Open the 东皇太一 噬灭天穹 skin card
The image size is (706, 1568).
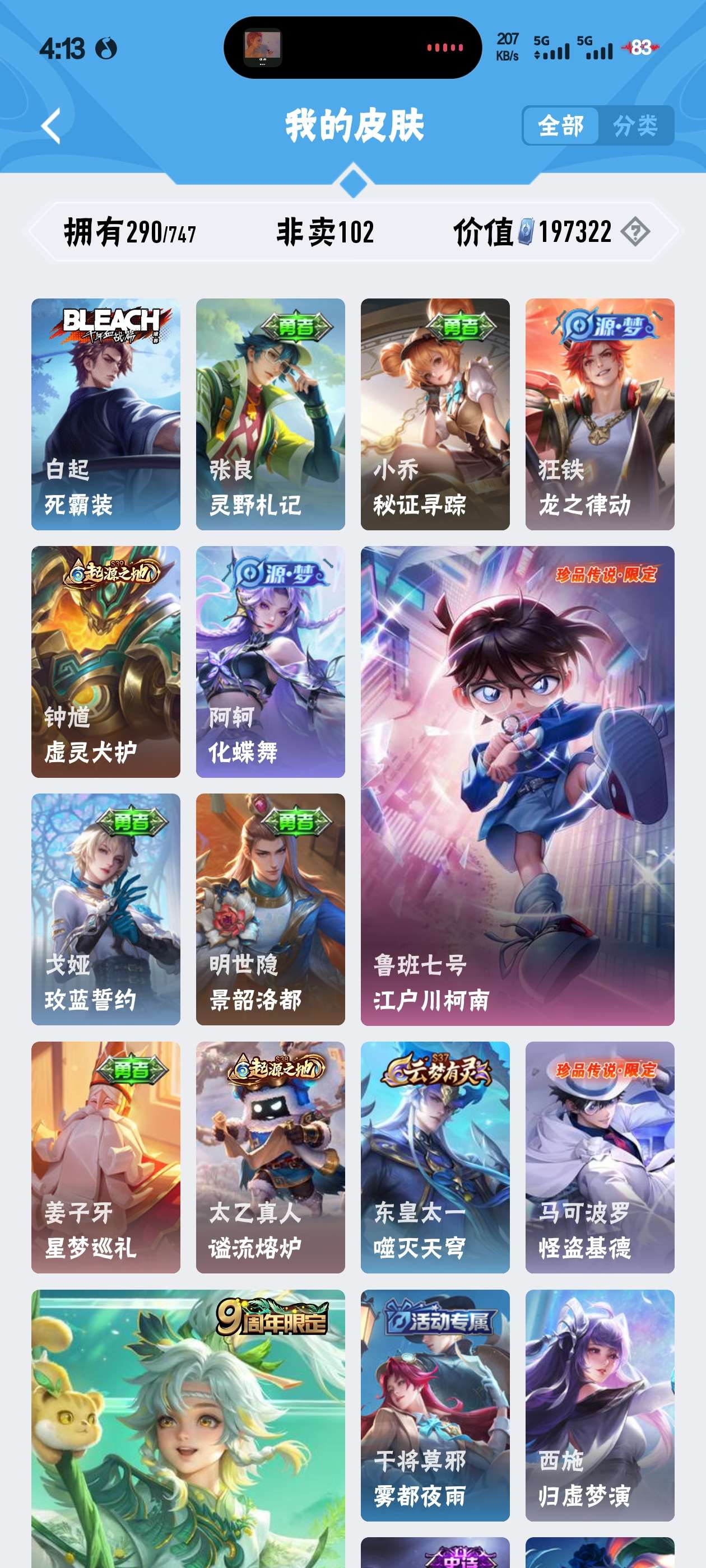point(435,1157)
